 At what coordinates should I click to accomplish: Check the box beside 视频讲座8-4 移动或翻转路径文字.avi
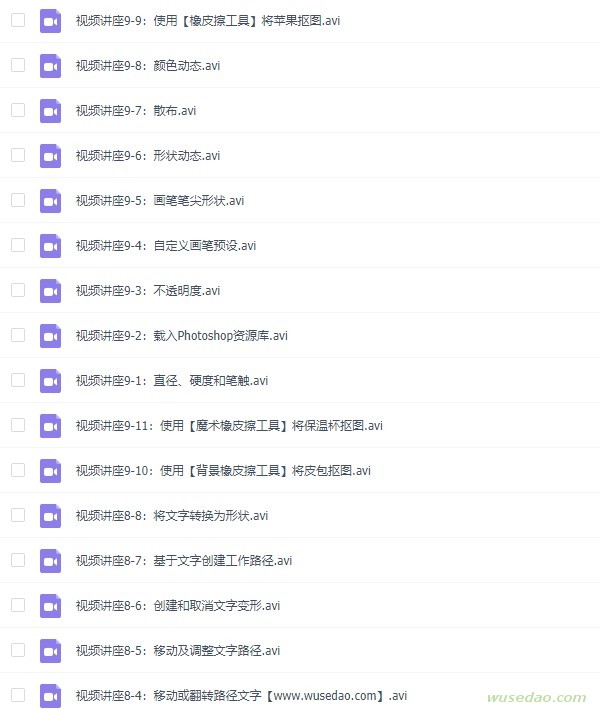coord(18,695)
